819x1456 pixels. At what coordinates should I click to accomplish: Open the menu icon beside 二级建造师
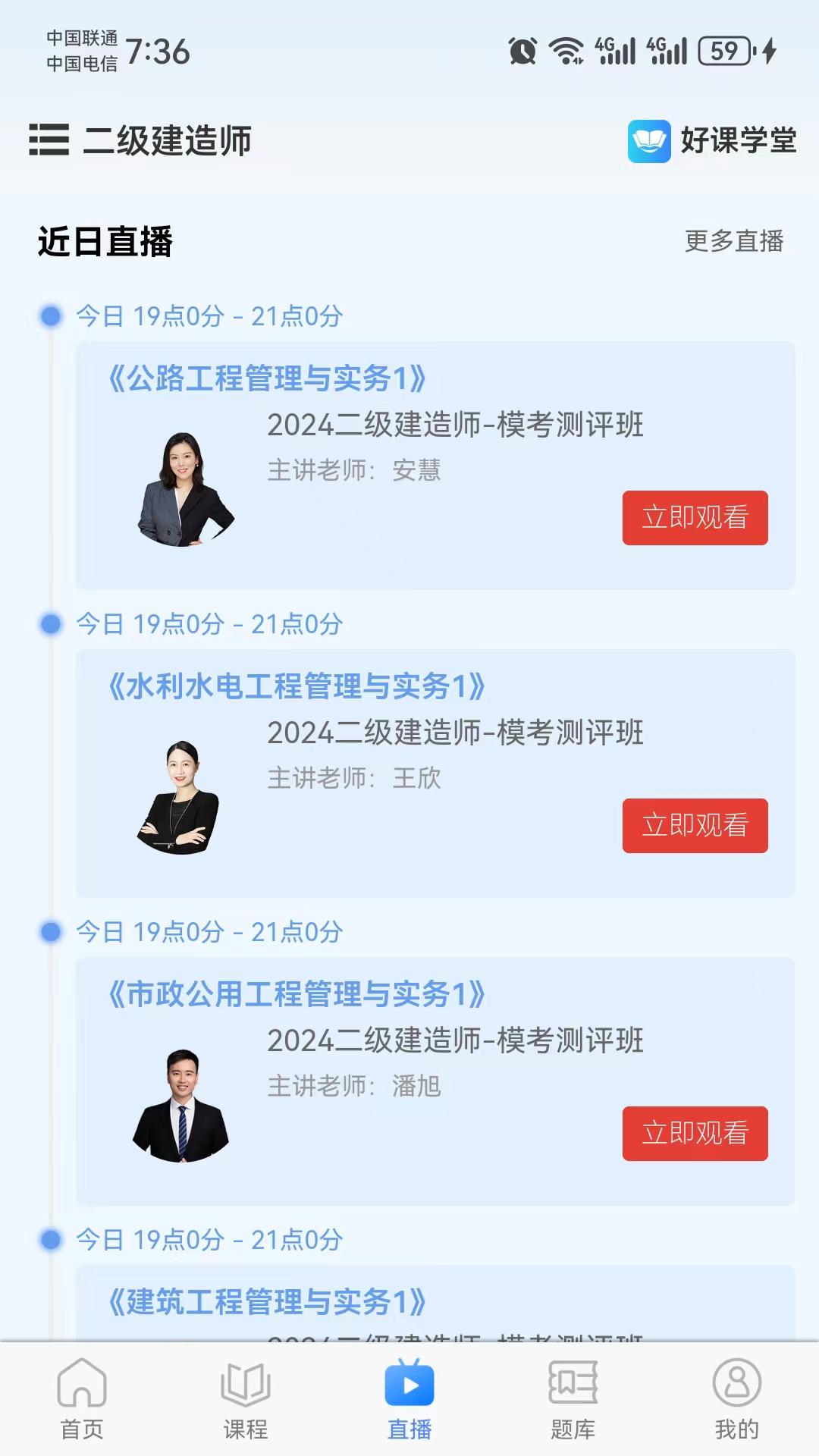(49, 140)
